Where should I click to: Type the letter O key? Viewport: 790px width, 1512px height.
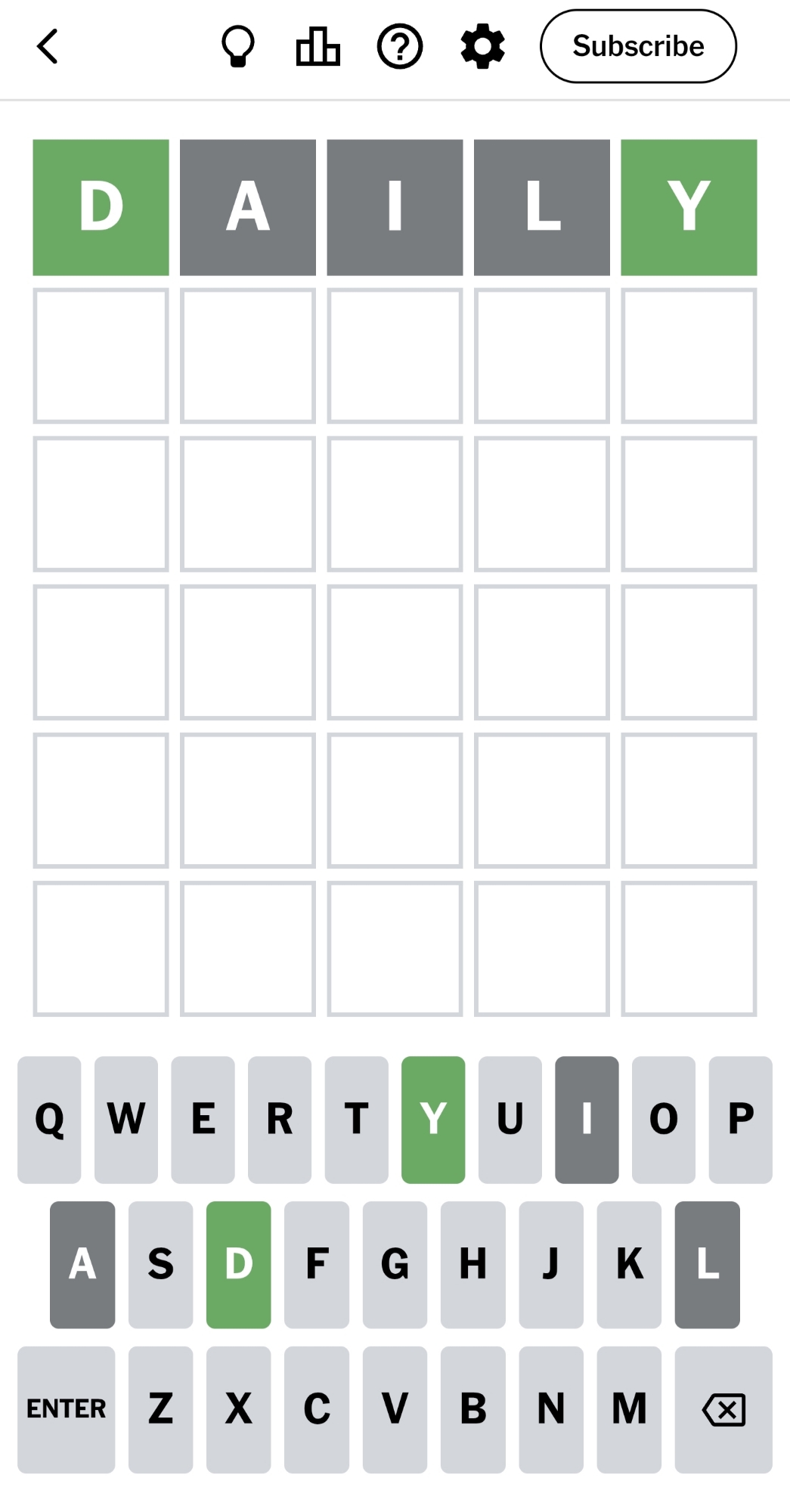664,1119
